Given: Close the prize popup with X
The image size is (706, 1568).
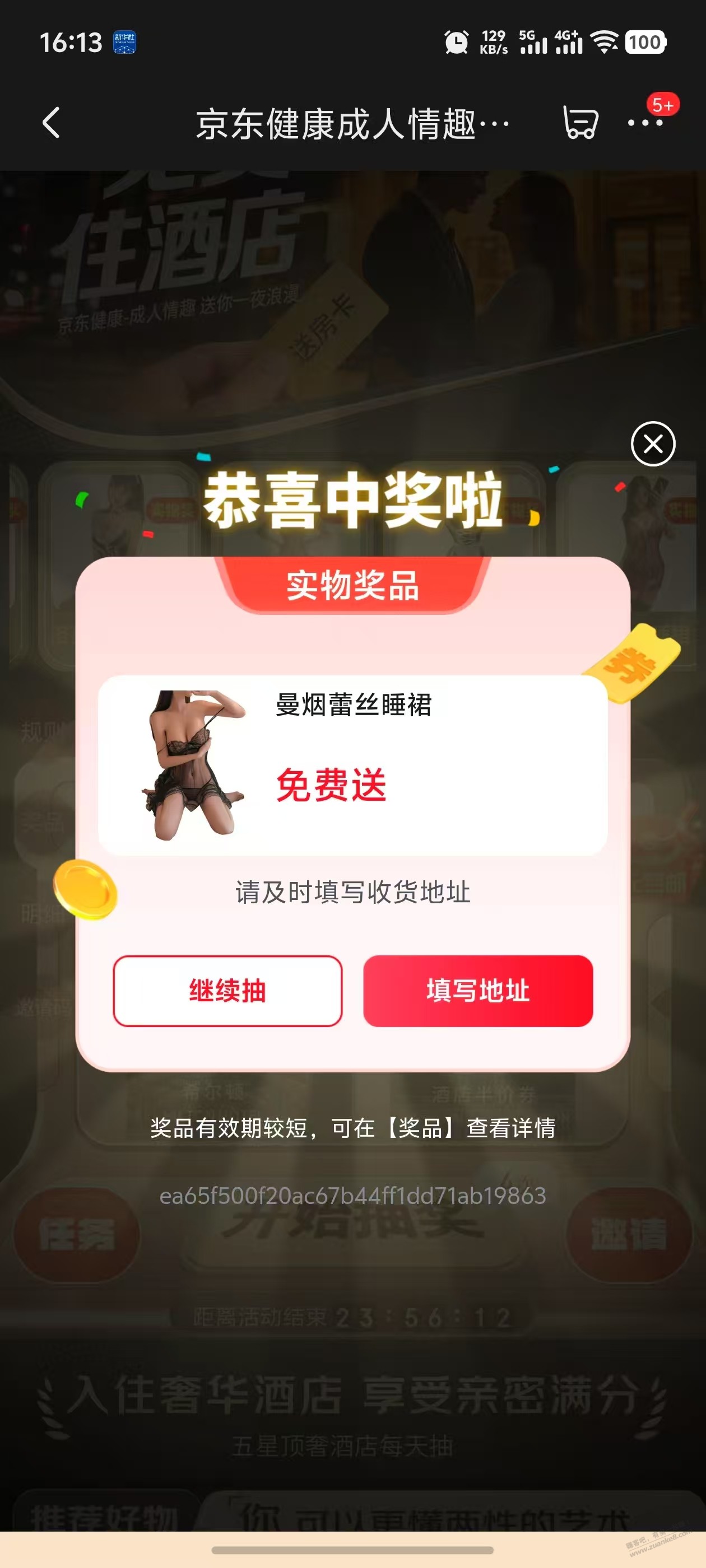Looking at the screenshot, I should [652, 444].
